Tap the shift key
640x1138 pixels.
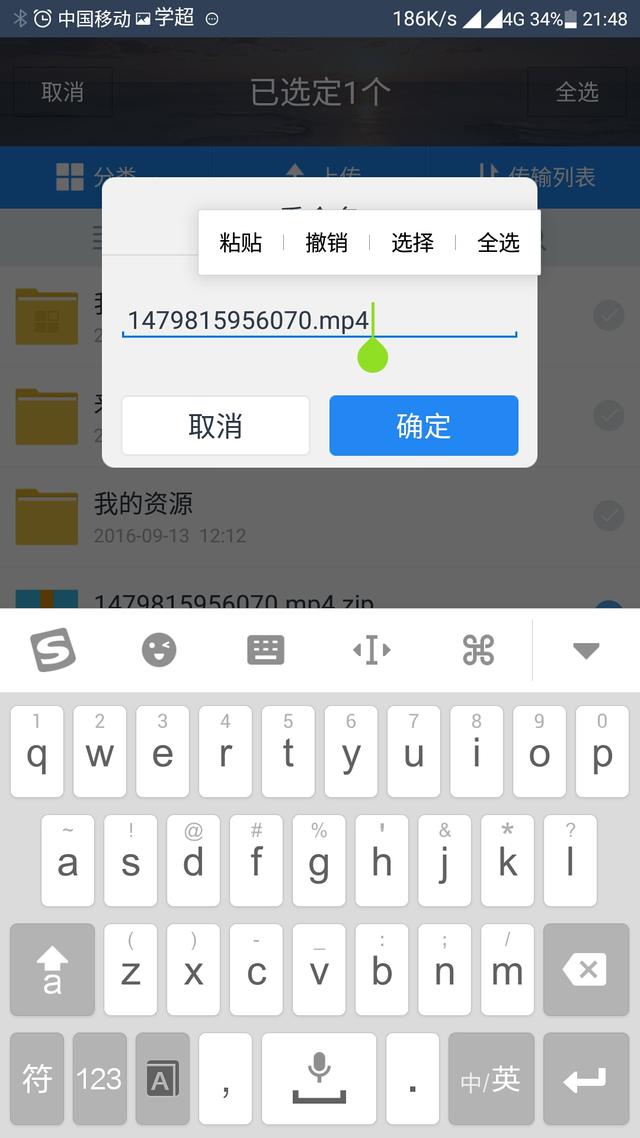click(52, 969)
